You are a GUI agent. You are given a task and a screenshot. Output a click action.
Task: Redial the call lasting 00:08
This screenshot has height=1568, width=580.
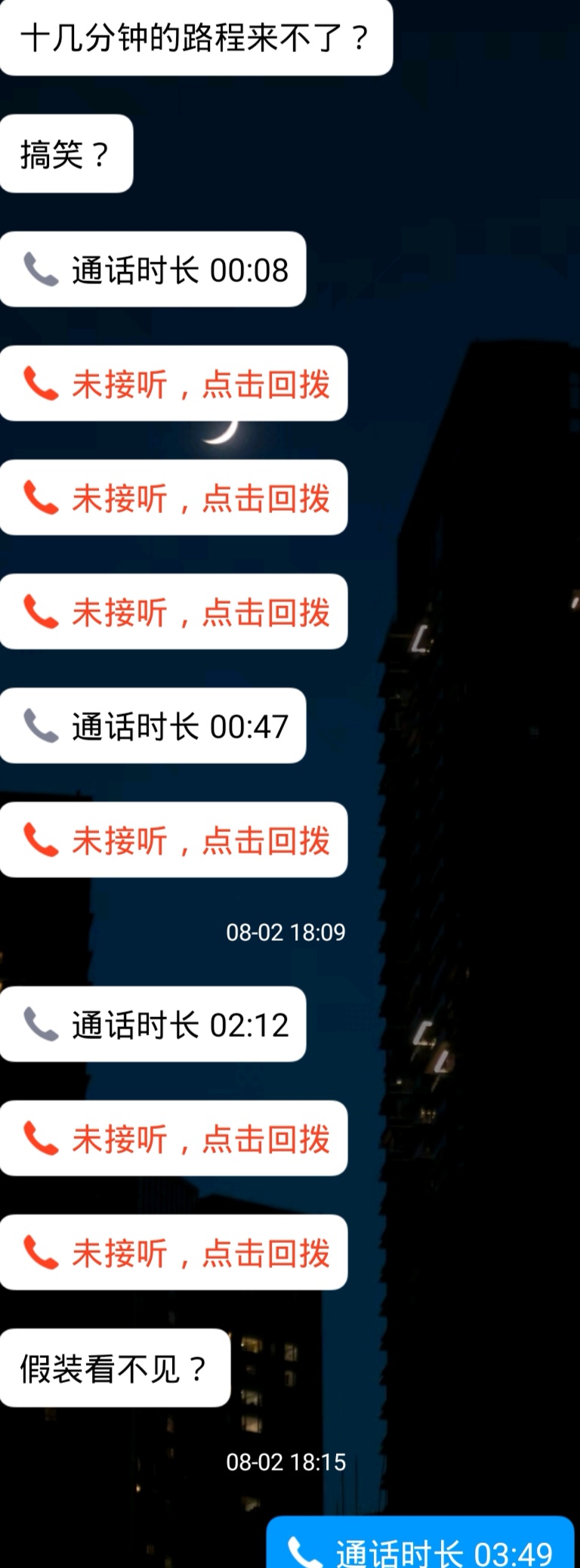153,270
